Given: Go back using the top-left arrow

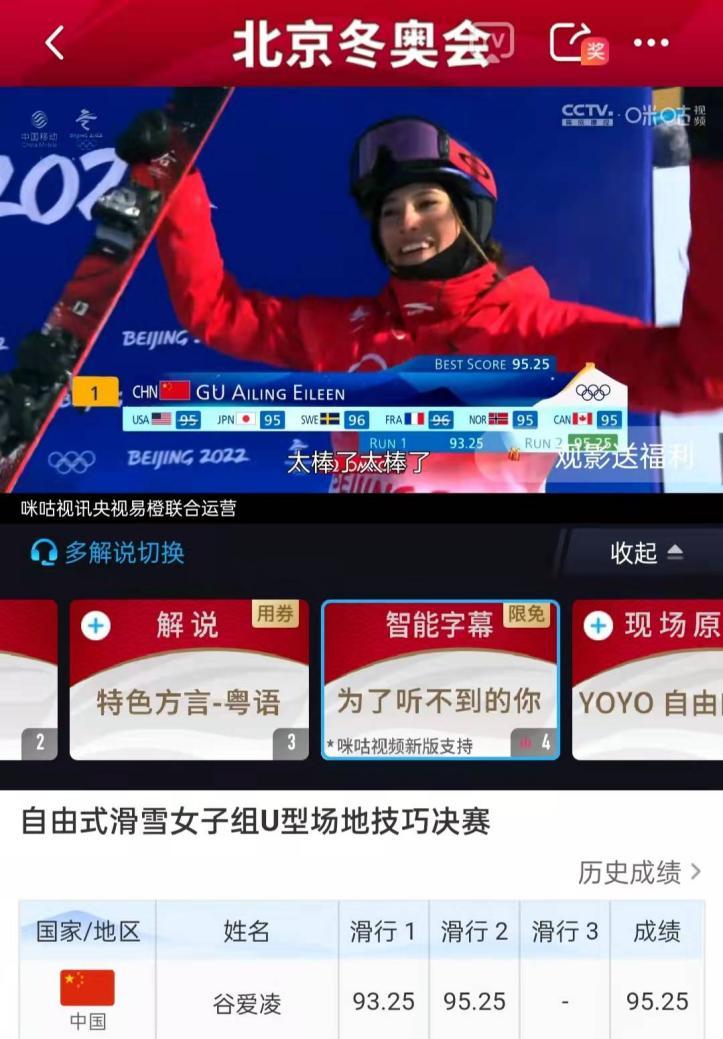Looking at the screenshot, I should click(x=55, y=43).
